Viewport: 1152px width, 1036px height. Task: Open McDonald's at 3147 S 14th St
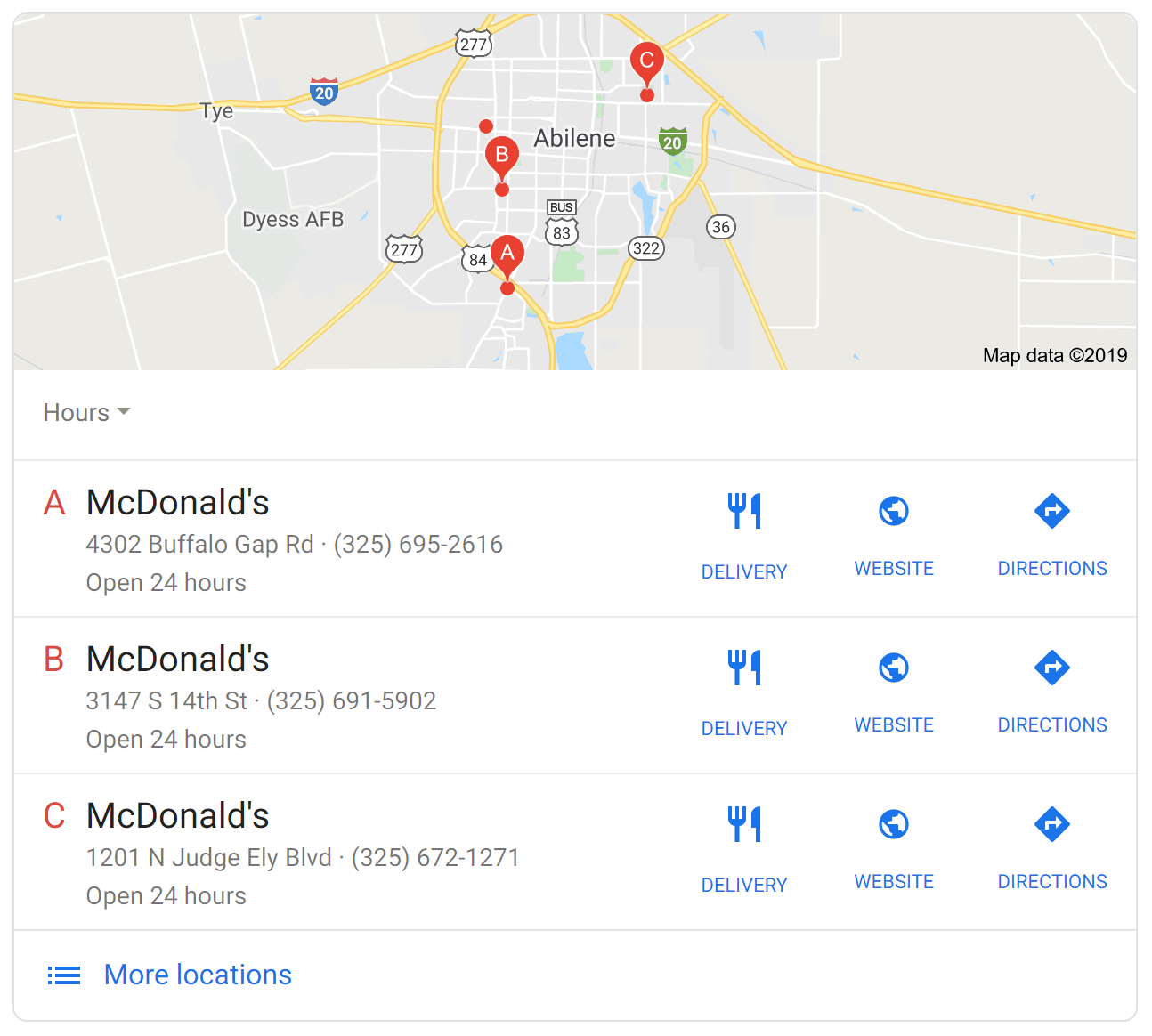[178, 660]
